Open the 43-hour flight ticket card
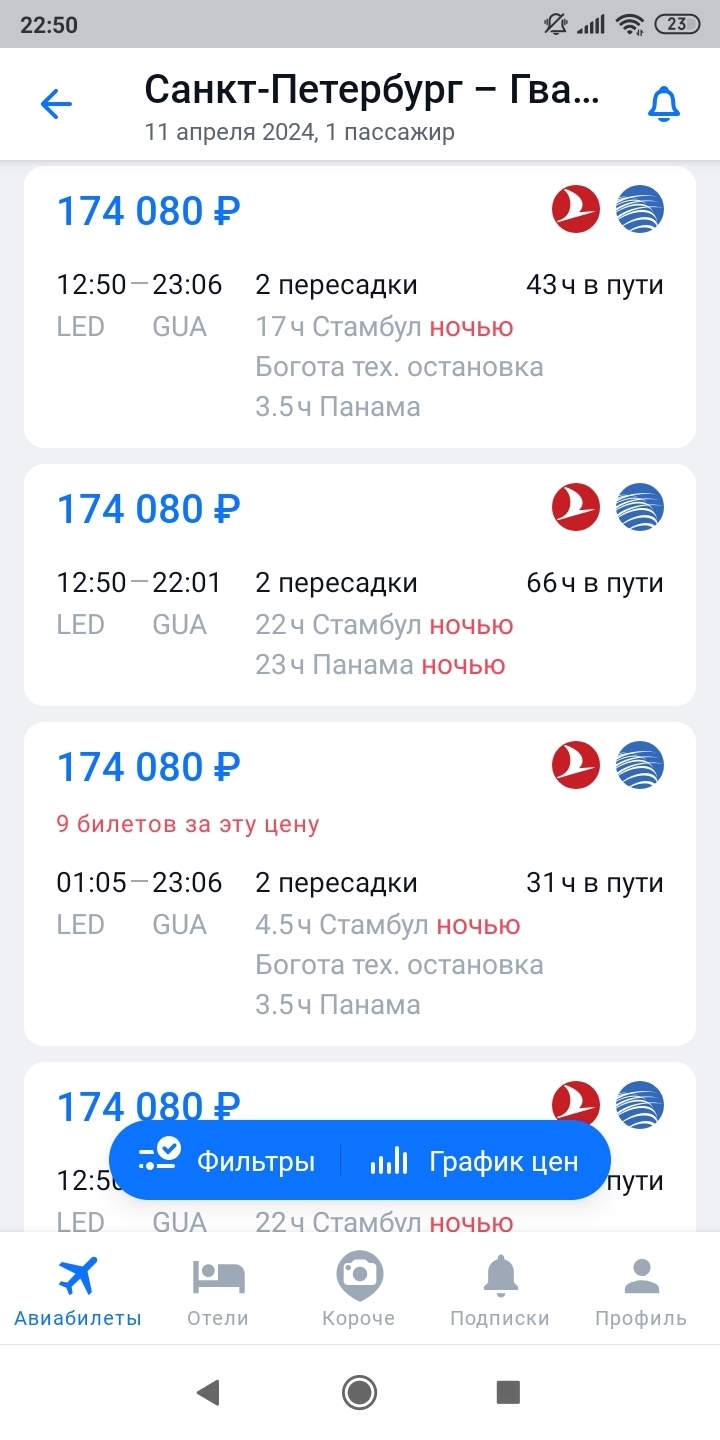720x1440 pixels. pyautogui.click(x=360, y=308)
